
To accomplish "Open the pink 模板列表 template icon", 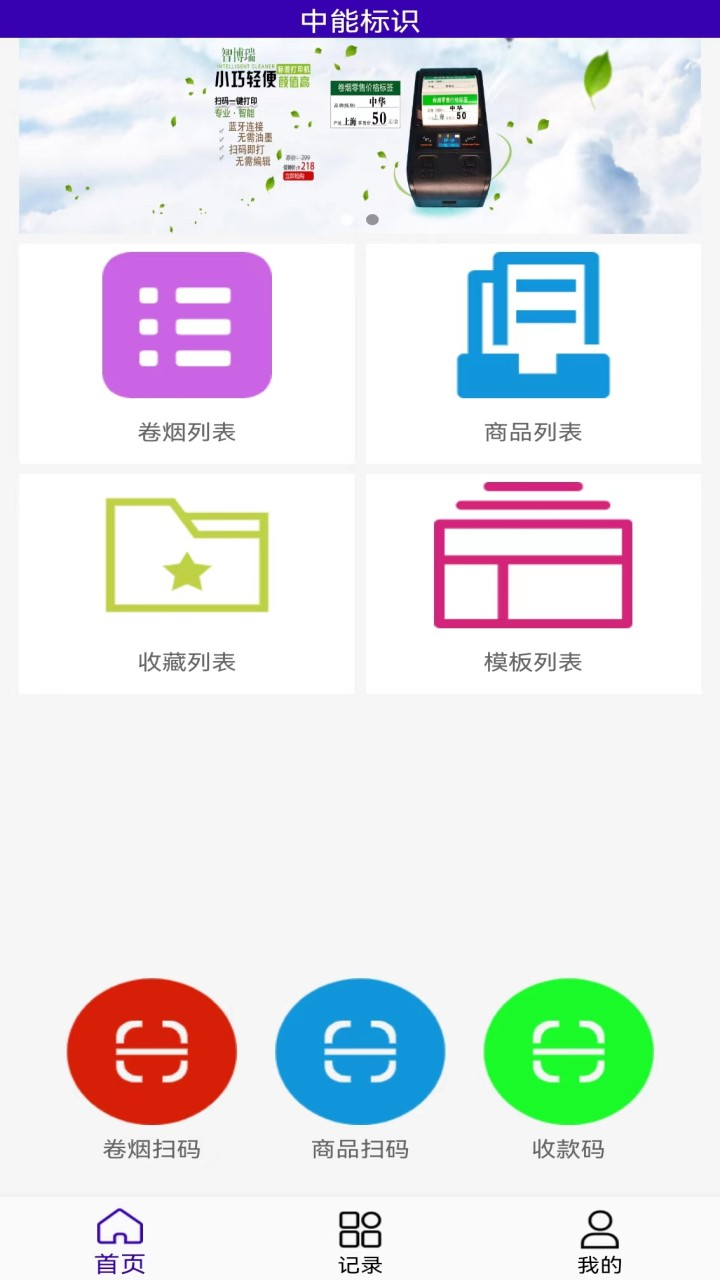I will click(533, 557).
